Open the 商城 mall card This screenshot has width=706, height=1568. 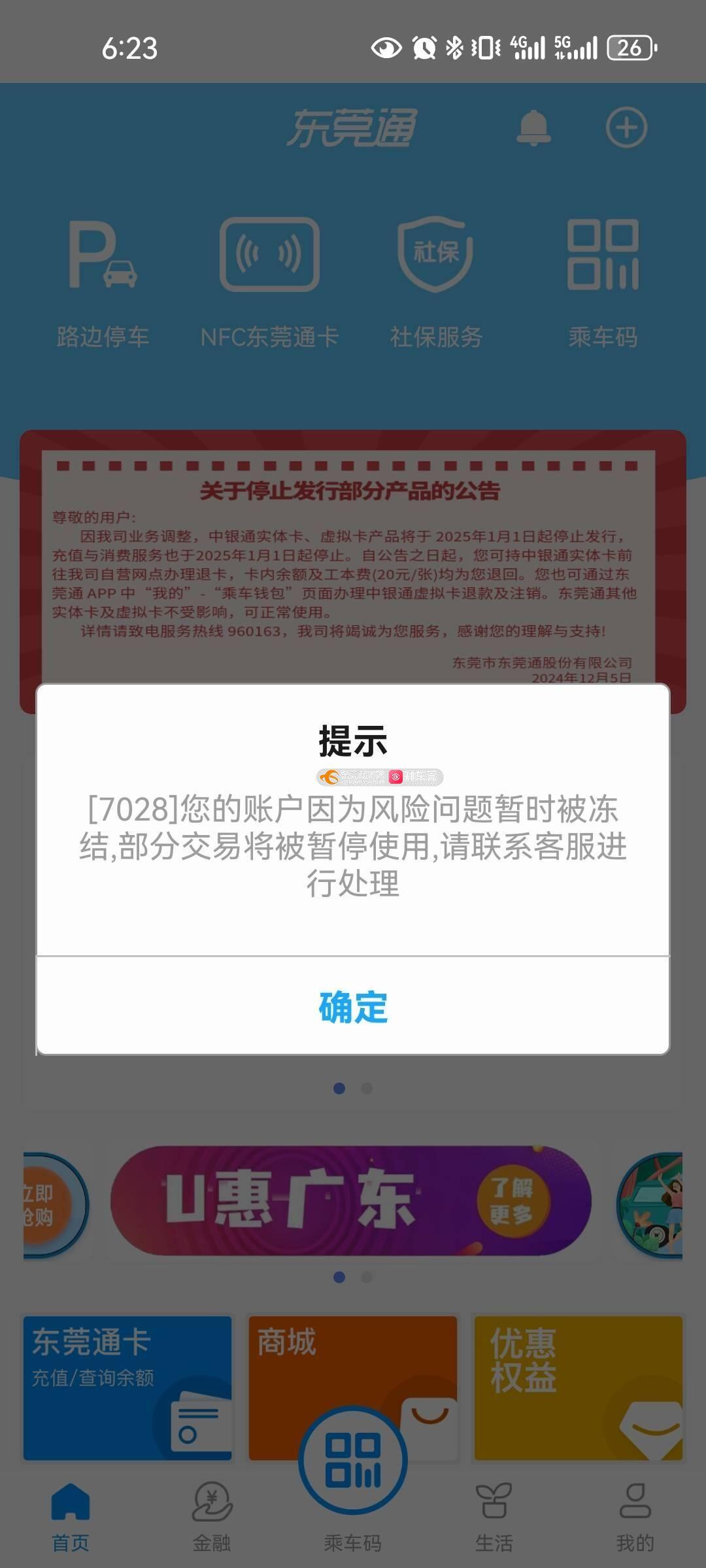[x=352, y=1365]
